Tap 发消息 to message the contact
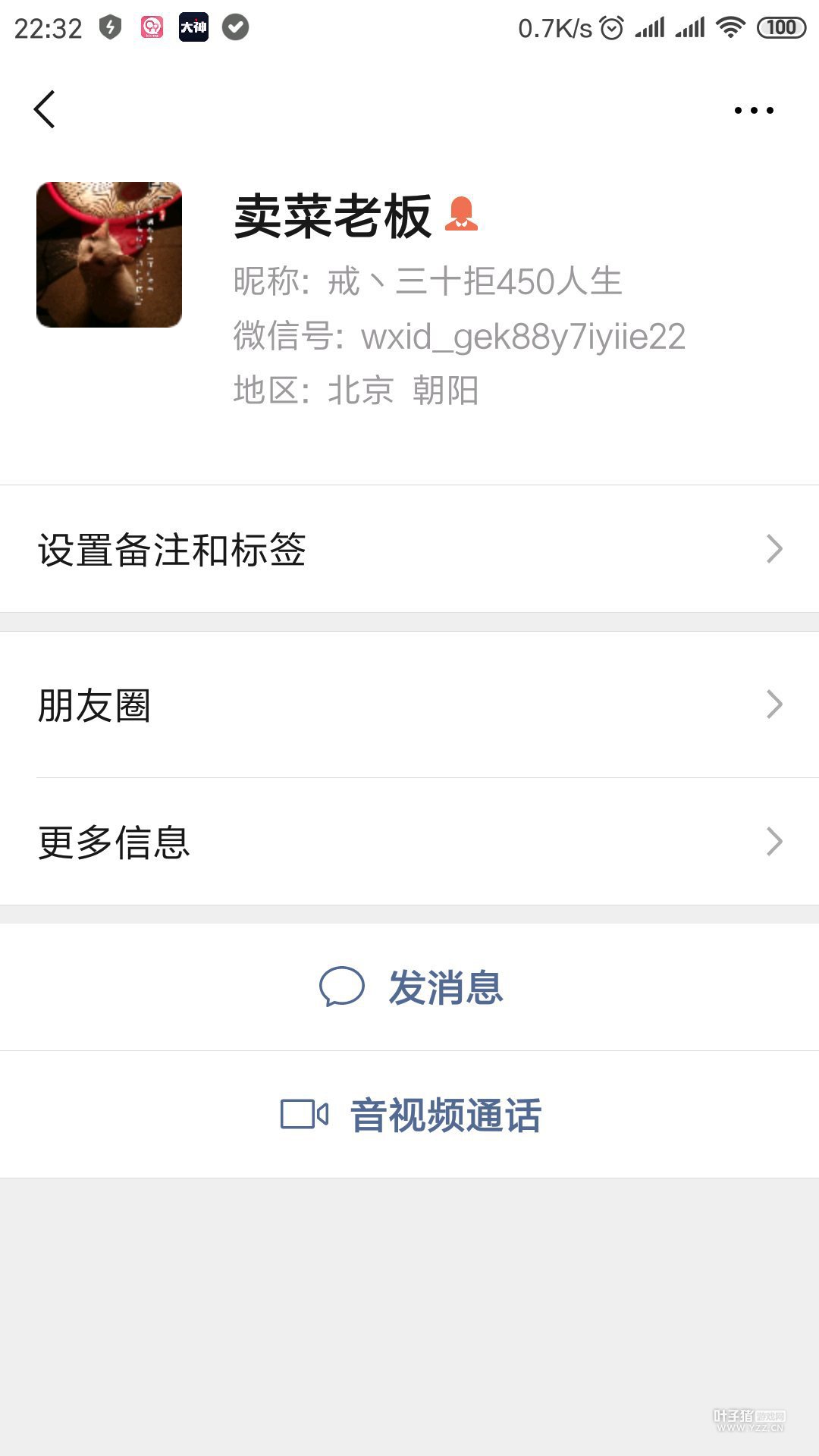This screenshot has width=819, height=1456. tap(410, 987)
